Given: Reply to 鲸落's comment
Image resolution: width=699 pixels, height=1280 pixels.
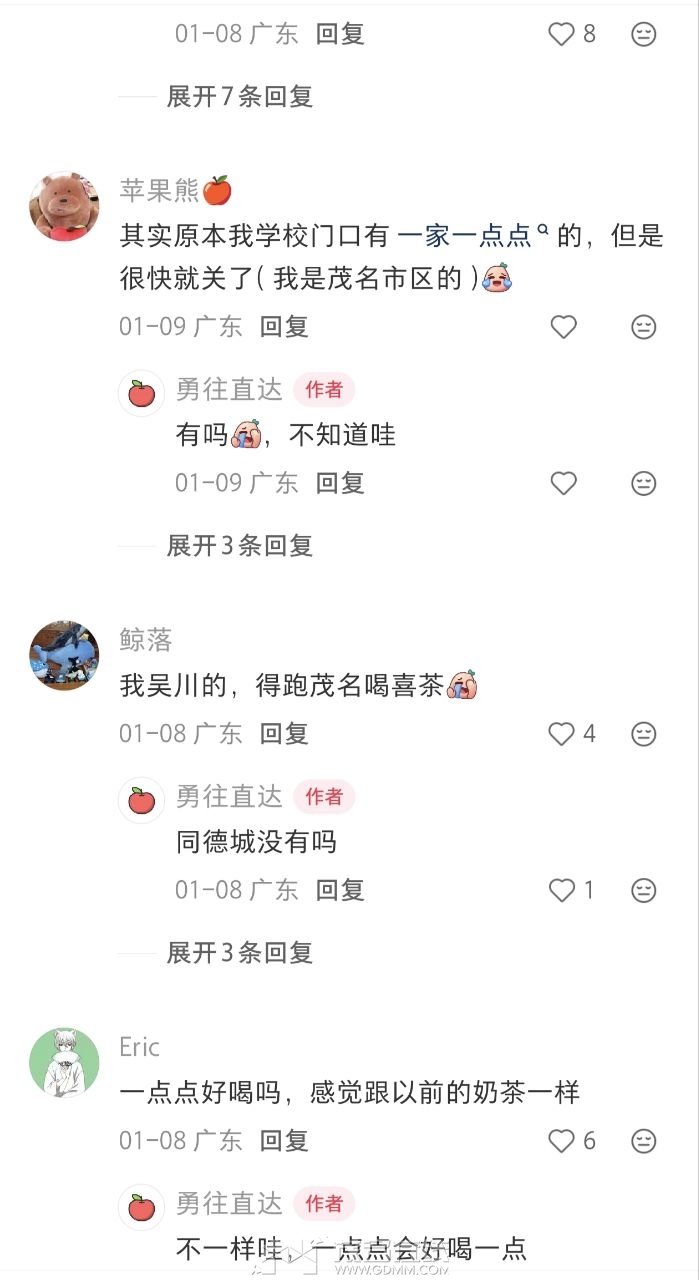Looking at the screenshot, I should click(284, 734).
